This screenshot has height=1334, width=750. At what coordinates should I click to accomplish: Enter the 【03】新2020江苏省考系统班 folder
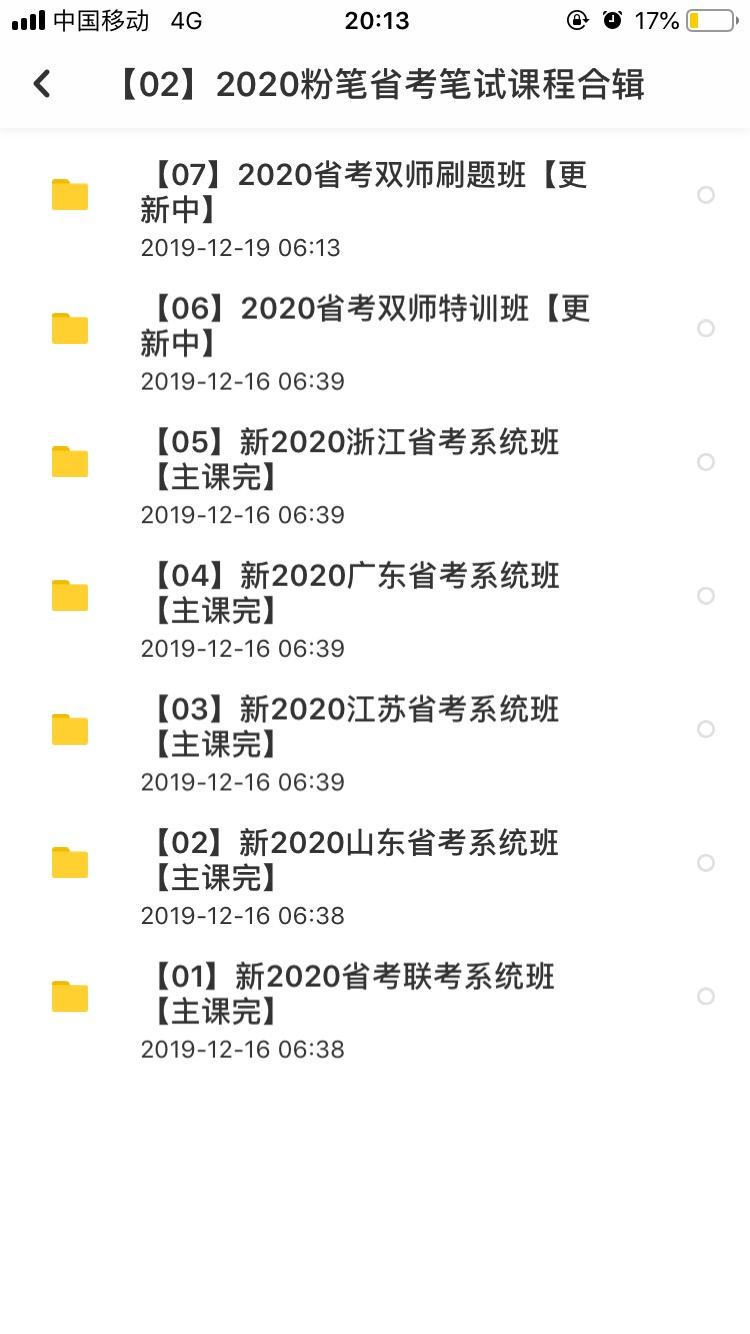pyautogui.click(x=355, y=727)
